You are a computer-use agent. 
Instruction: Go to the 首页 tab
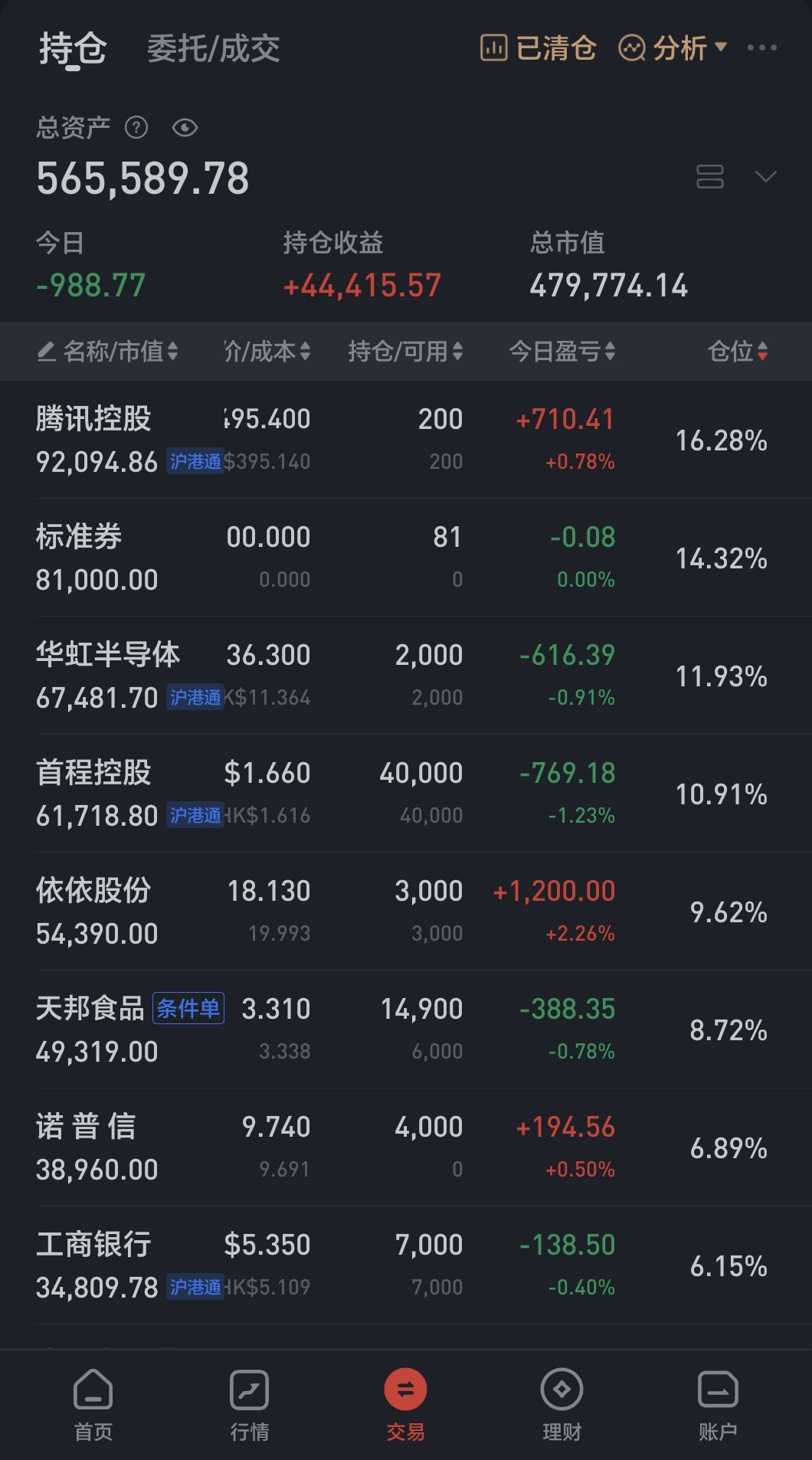[x=93, y=1405]
